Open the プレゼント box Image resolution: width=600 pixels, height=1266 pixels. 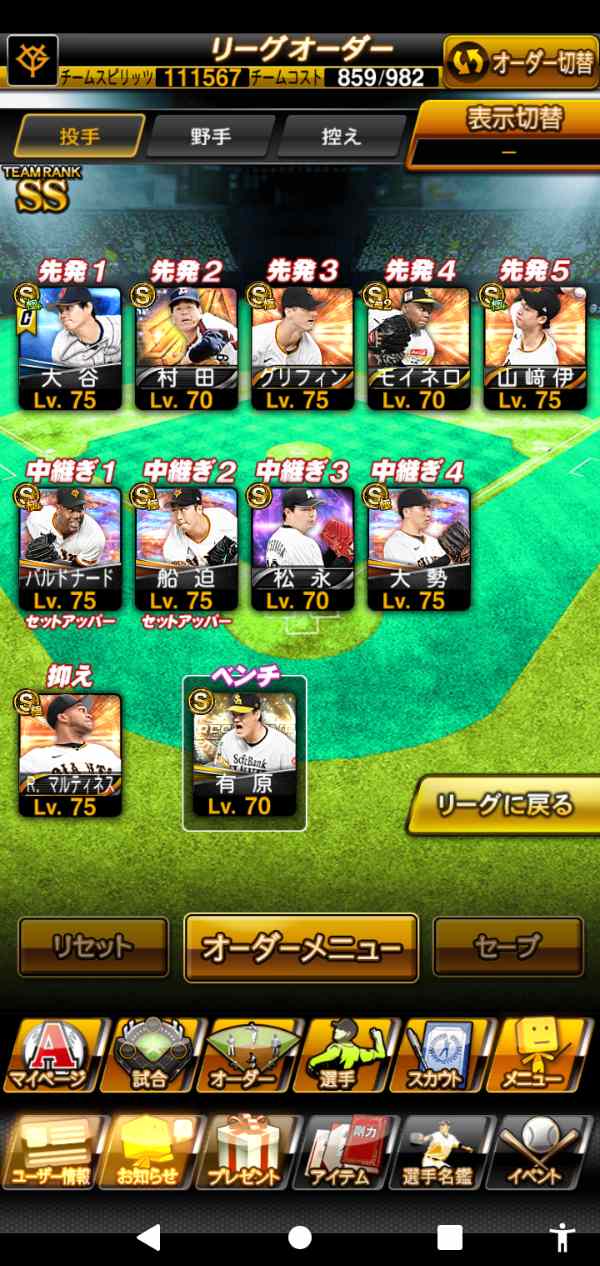click(x=250, y=1152)
